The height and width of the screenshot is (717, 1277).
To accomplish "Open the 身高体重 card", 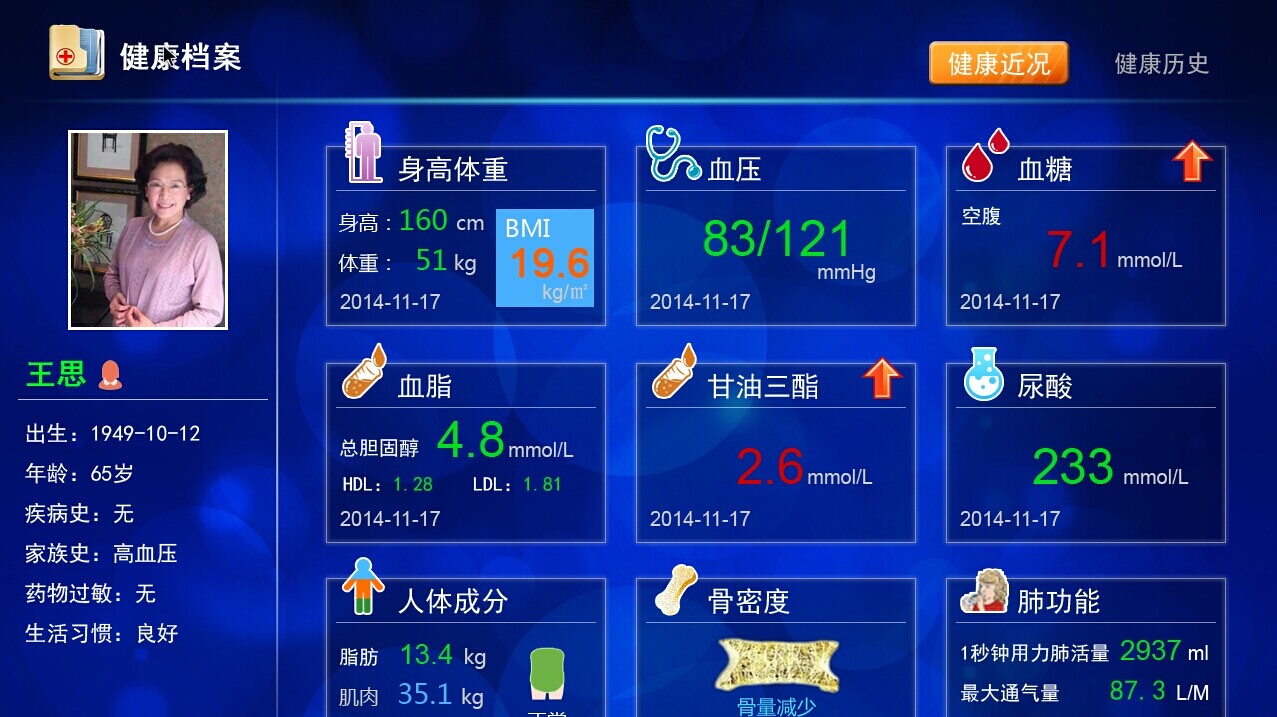I will click(x=466, y=236).
